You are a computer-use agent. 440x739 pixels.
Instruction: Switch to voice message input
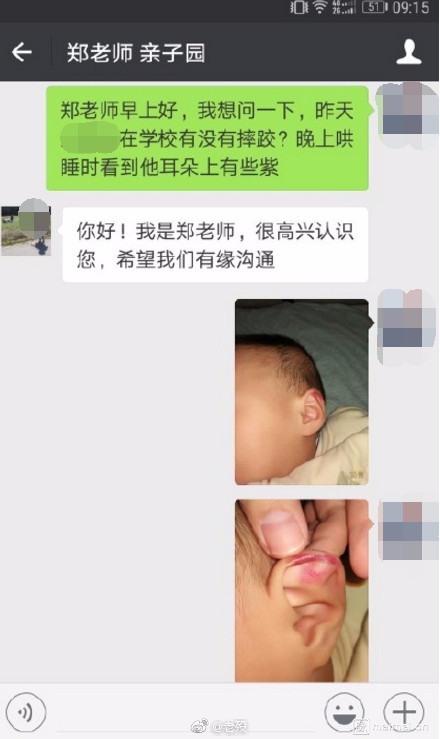coord(26,712)
